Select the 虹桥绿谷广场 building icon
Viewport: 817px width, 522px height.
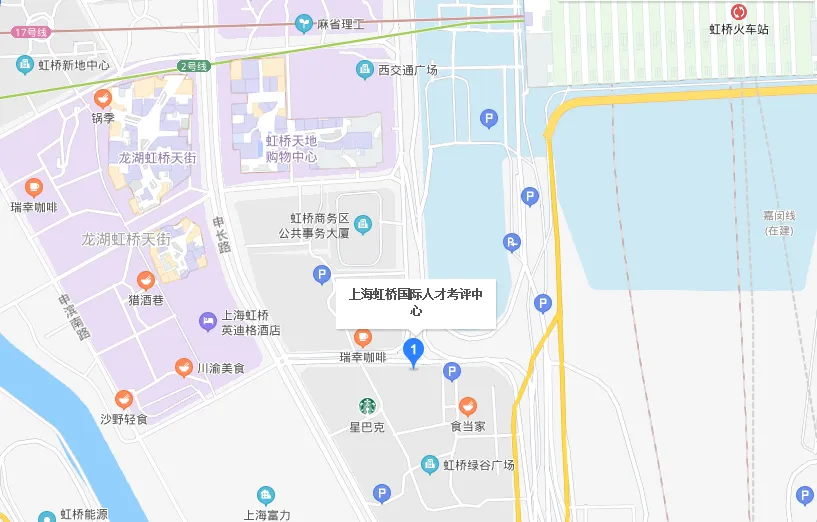click(x=429, y=465)
